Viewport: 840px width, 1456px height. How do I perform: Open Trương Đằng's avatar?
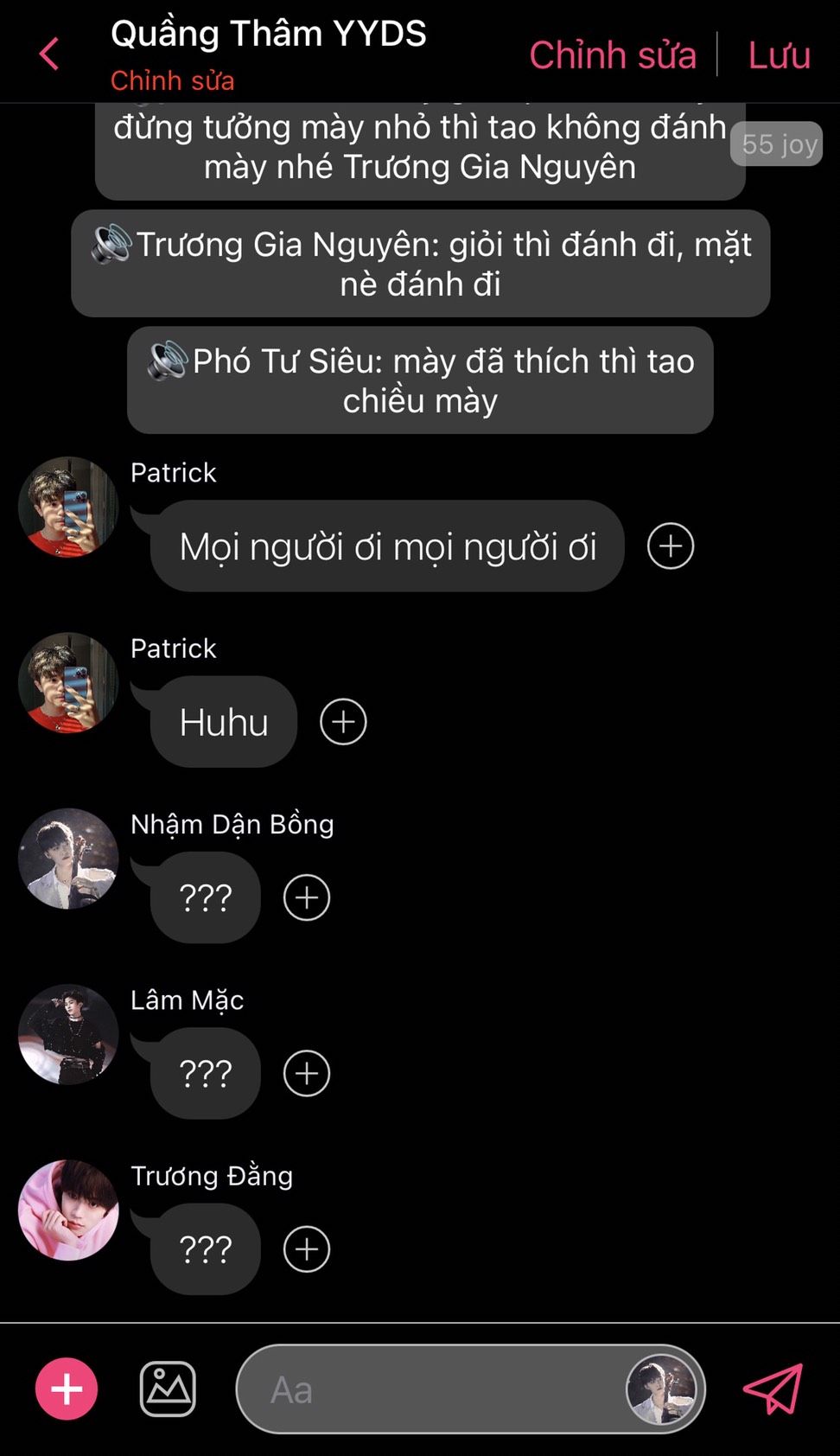(x=68, y=1210)
